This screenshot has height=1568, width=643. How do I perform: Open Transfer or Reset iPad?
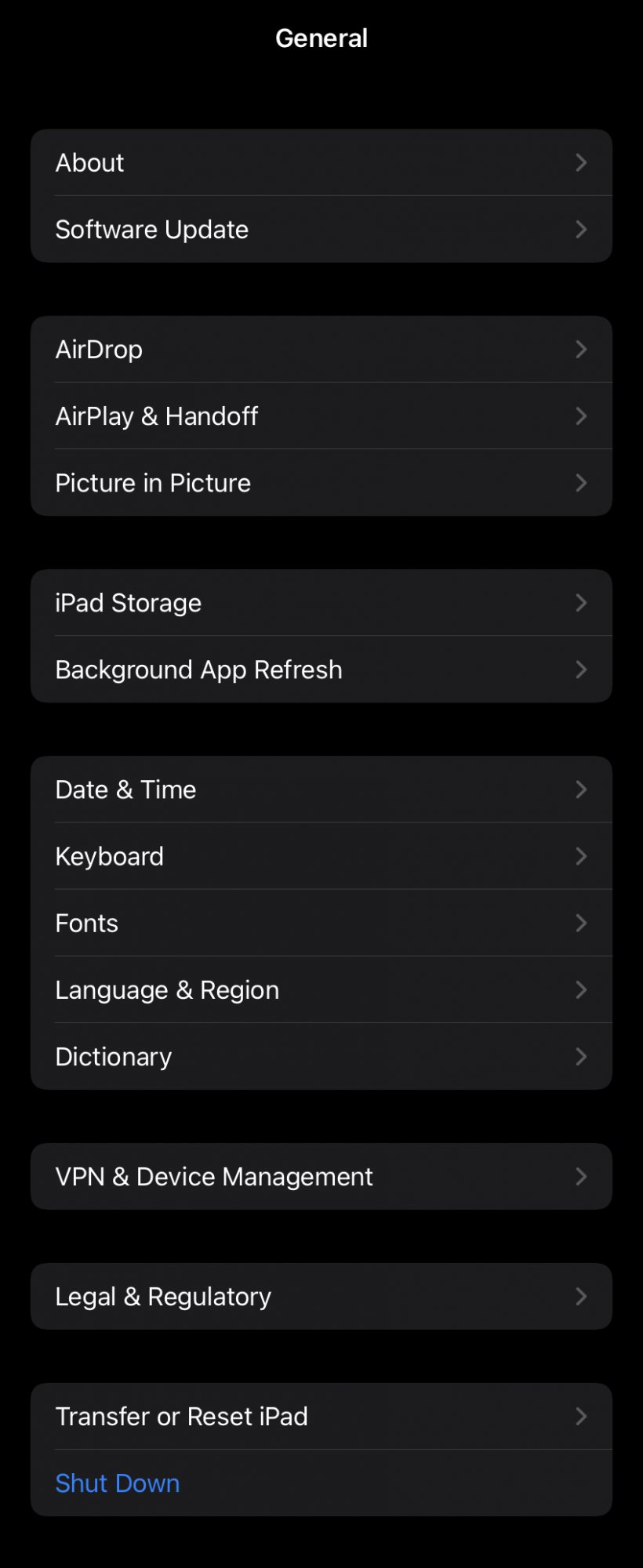coord(321,1416)
